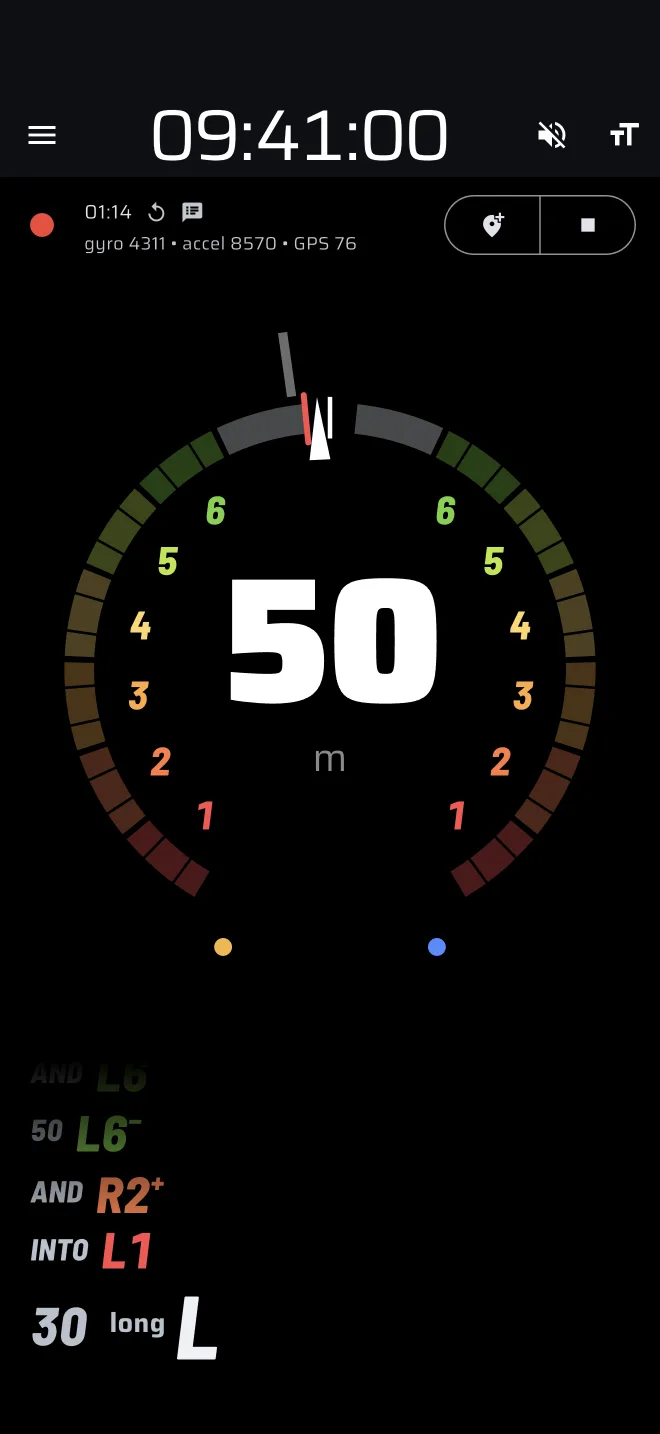Toggle the muted sound icon
The height and width of the screenshot is (1434, 660).
tap(552, 135)
